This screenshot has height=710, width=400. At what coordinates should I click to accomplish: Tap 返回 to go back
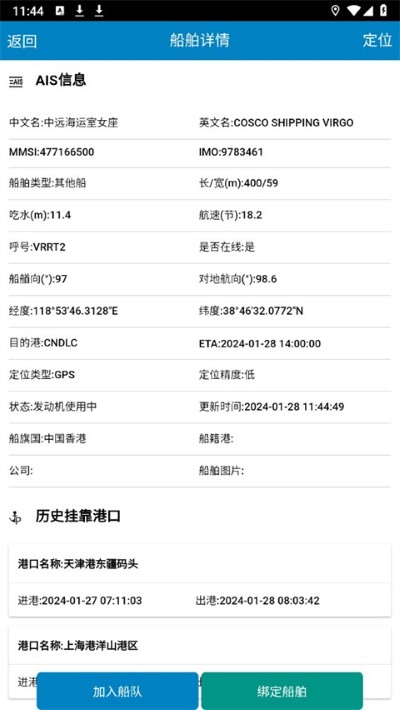pyautogui.click(x=22, y=41)
